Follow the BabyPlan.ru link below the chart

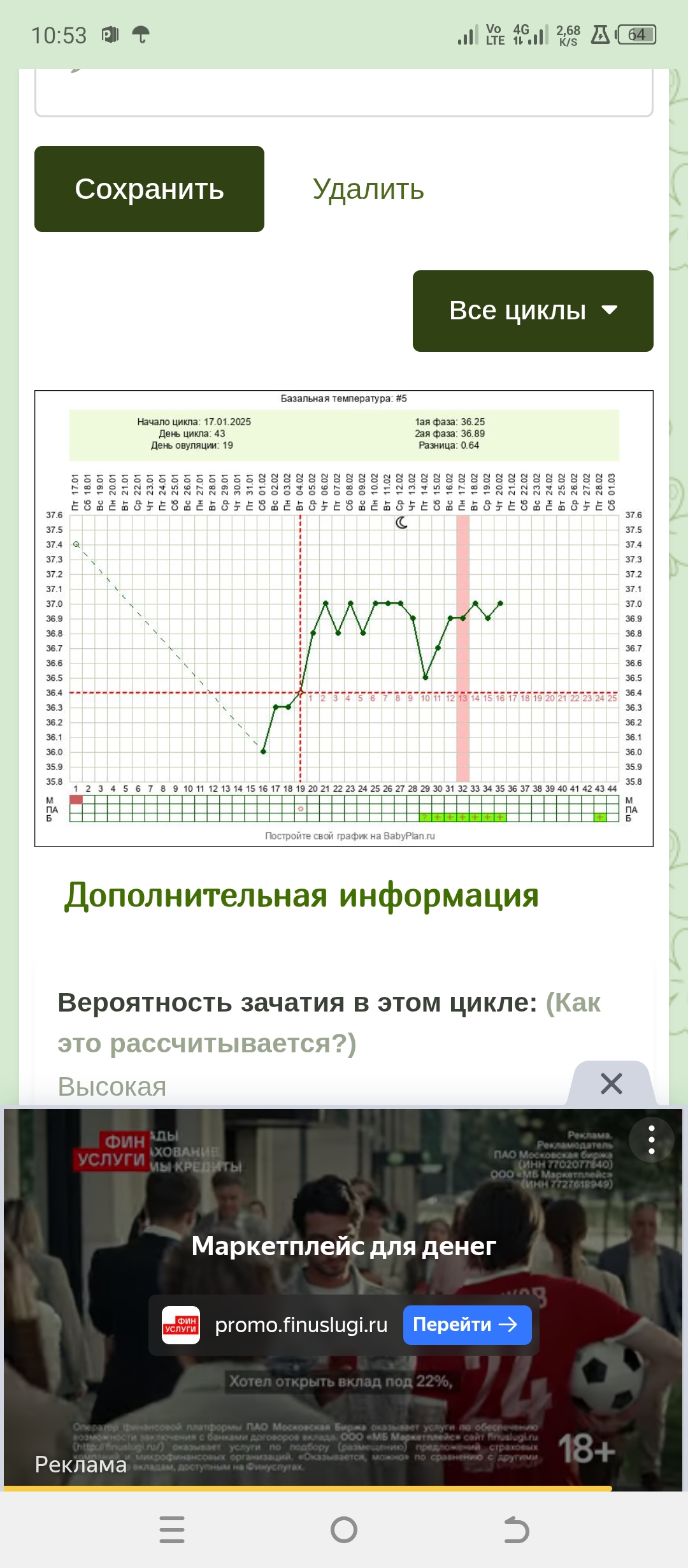tap(411, 836)
